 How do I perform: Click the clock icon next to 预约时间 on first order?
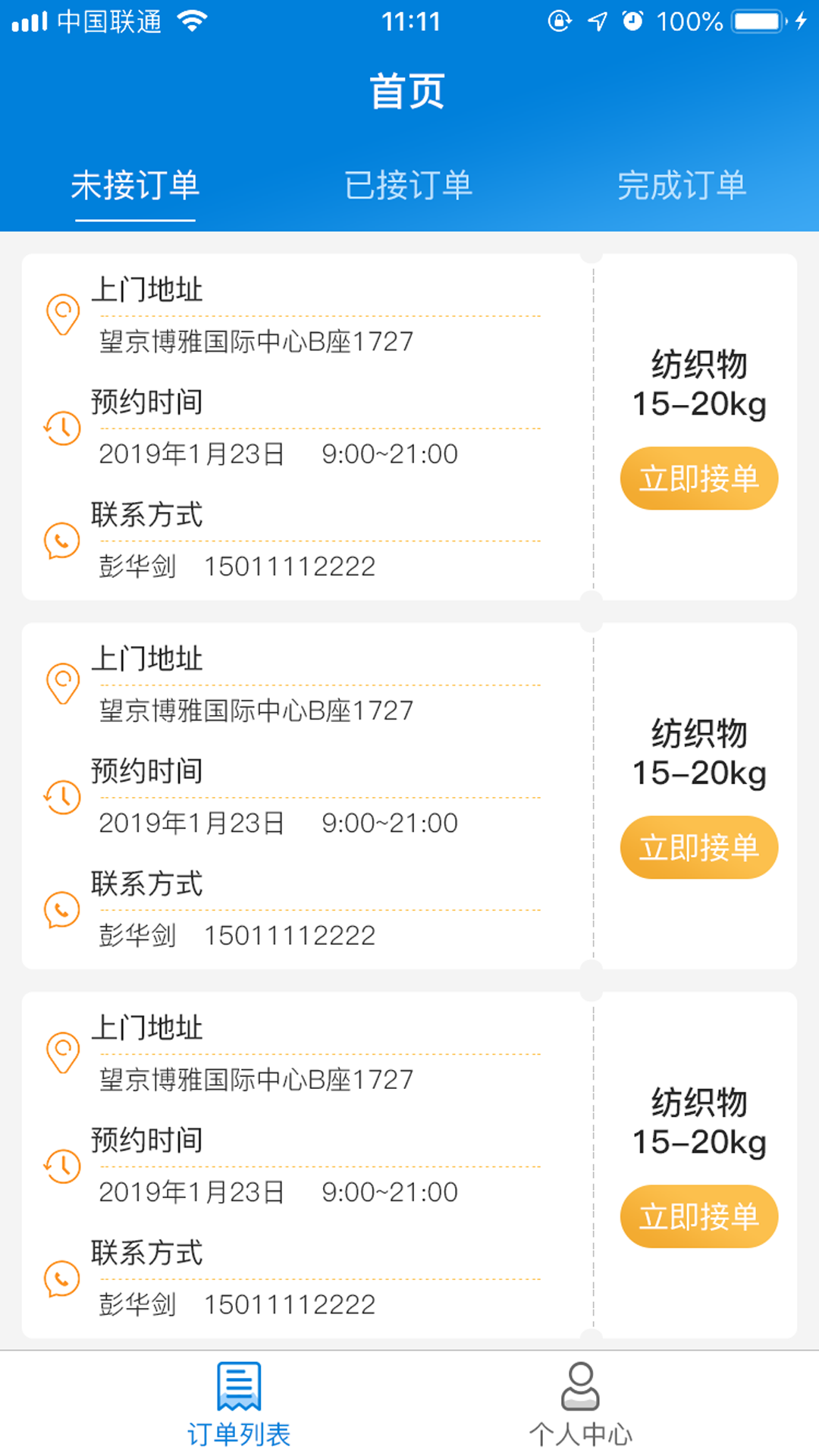pos(62,428)
